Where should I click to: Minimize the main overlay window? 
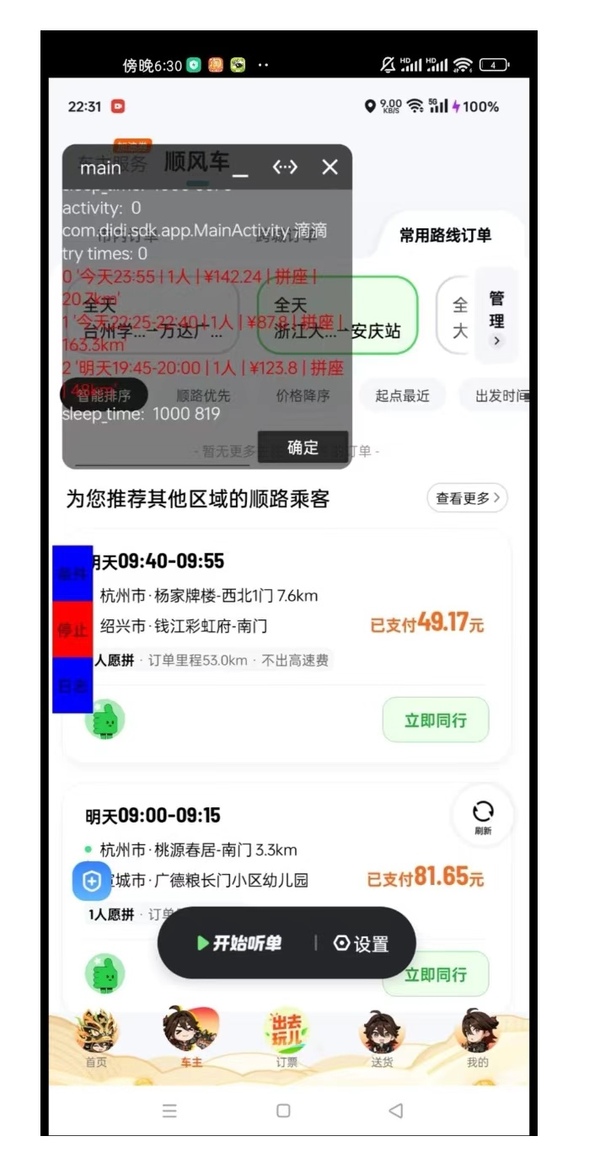pos(240,169)
